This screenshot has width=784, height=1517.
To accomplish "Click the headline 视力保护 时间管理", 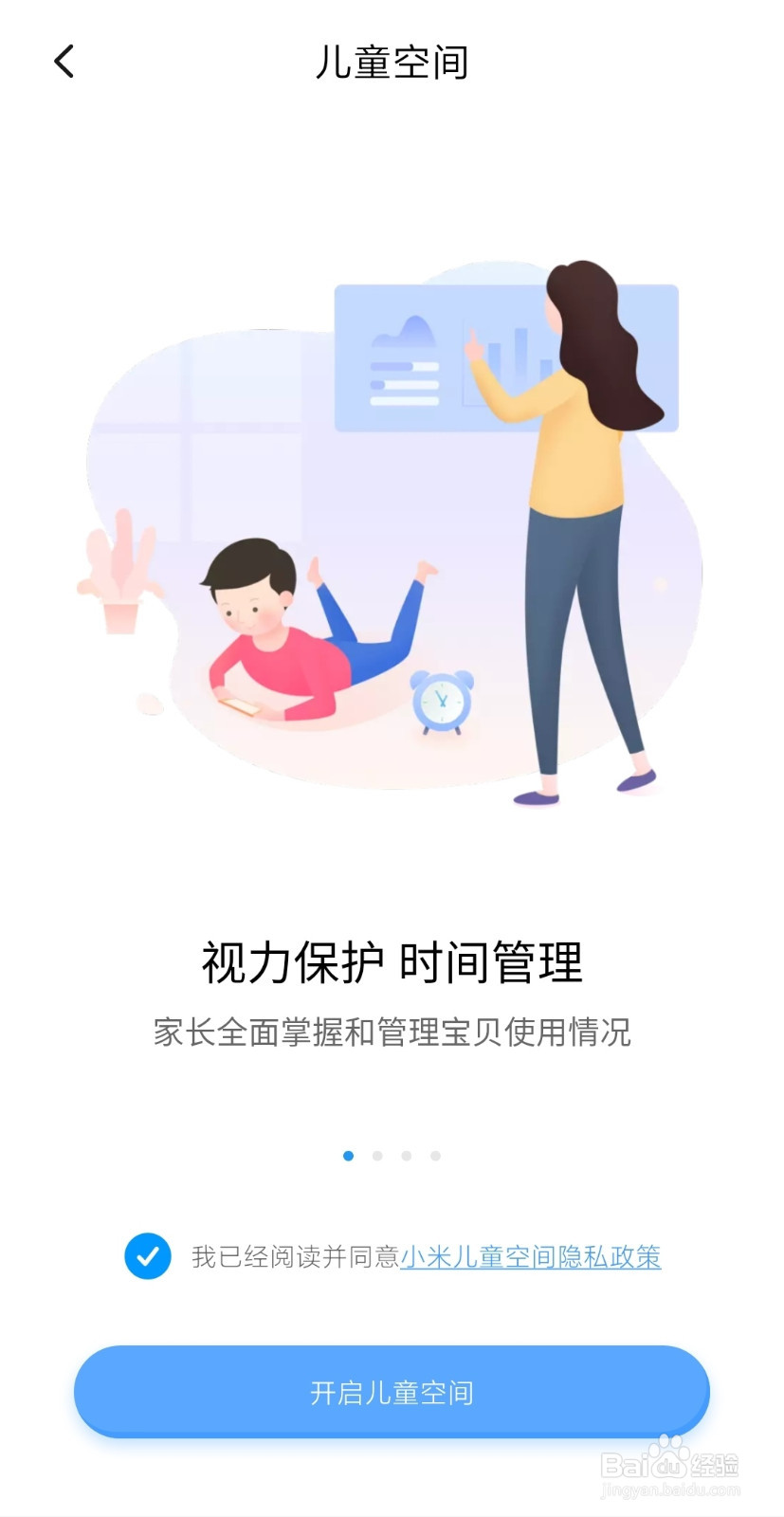I will point(392,960).
